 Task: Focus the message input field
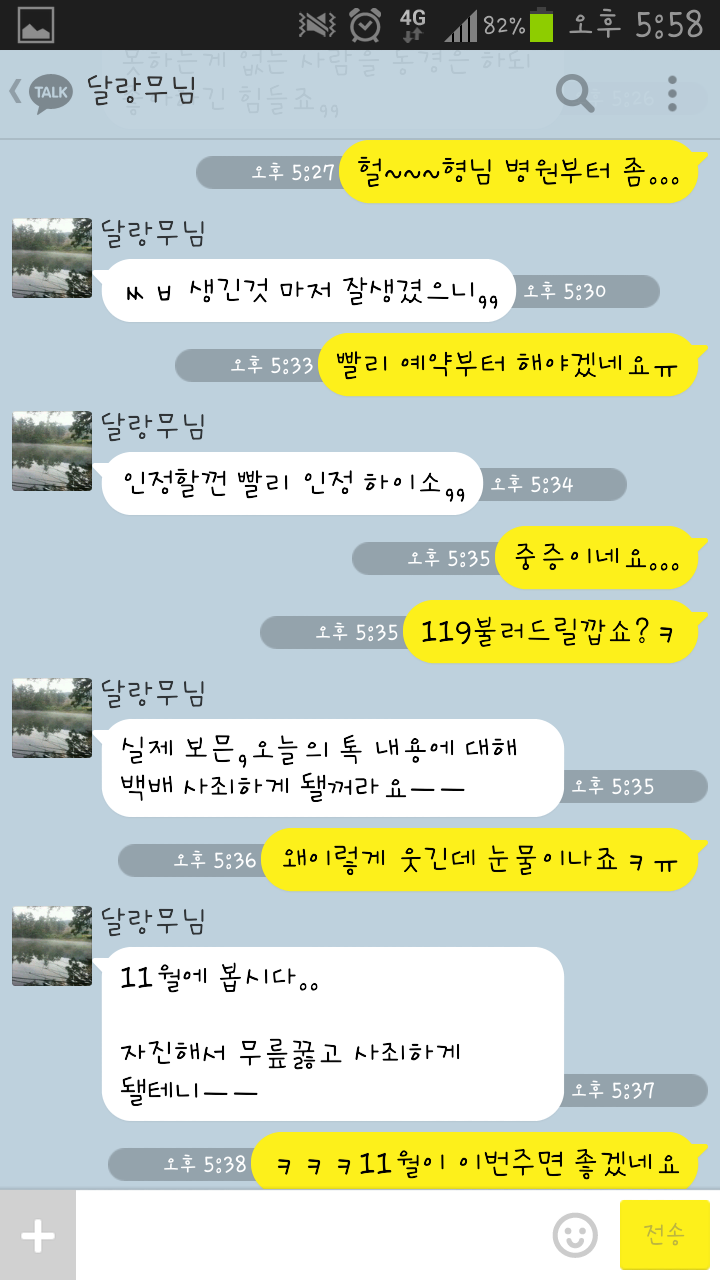(312, 1236)
